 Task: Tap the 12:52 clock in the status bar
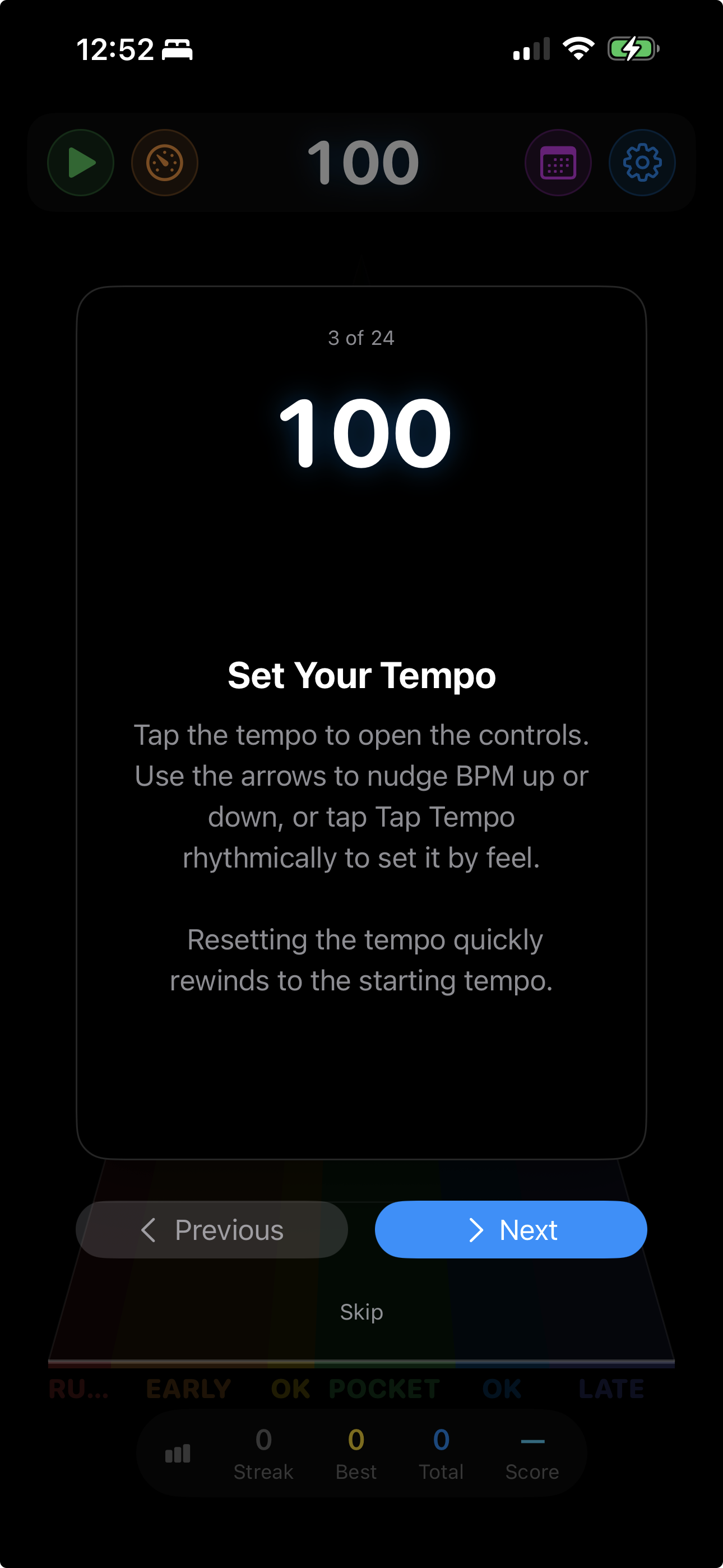point(116,50)
